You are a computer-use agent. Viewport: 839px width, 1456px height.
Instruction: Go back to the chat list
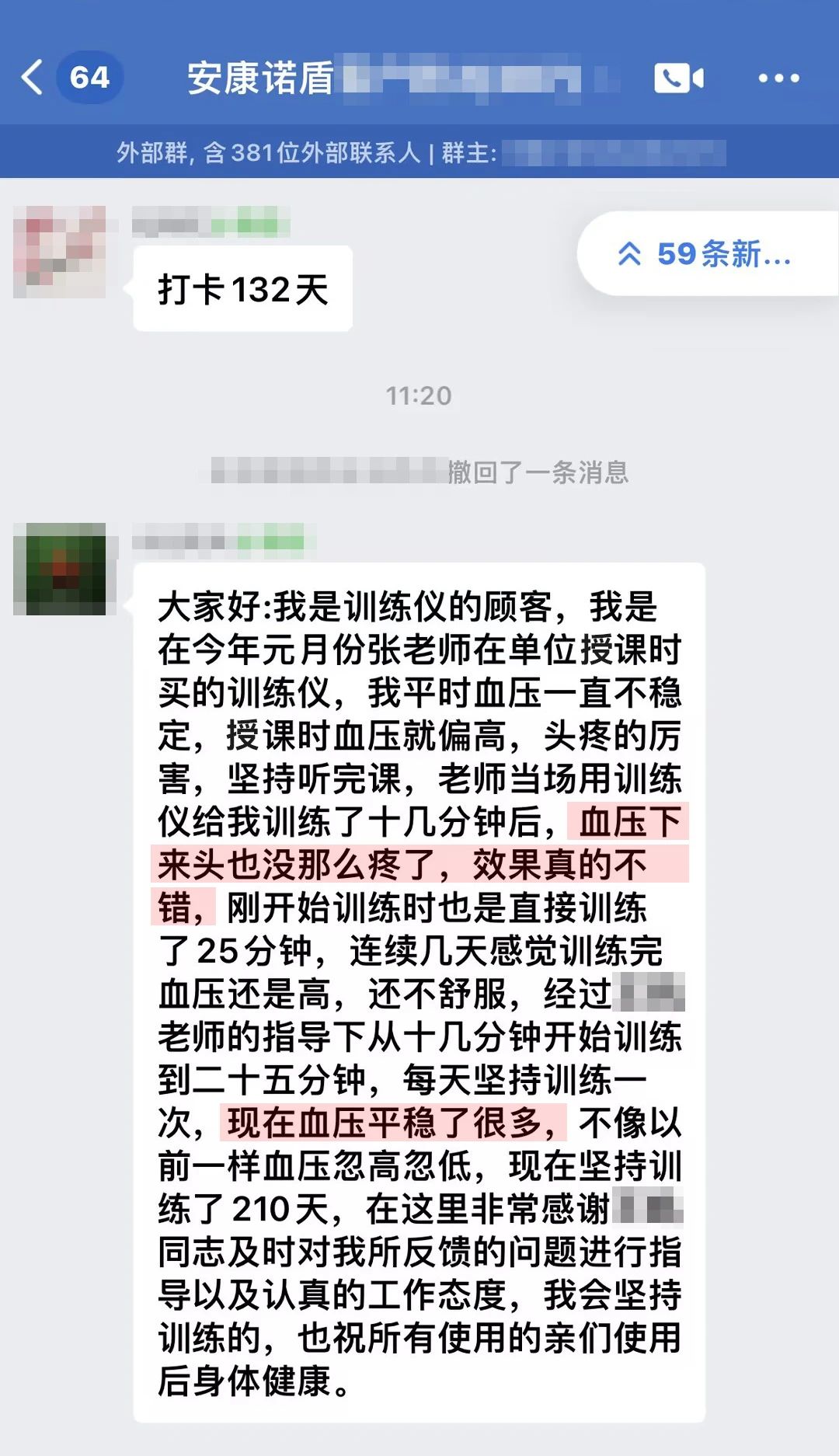pos(33,78)
